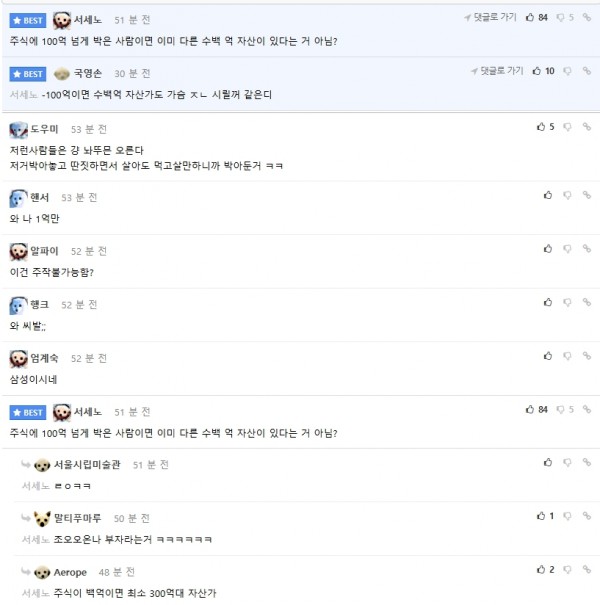Viewport: 600px width, 605px height.
Task: Dislike 도우미's comment
Action: tap(567, 127)
